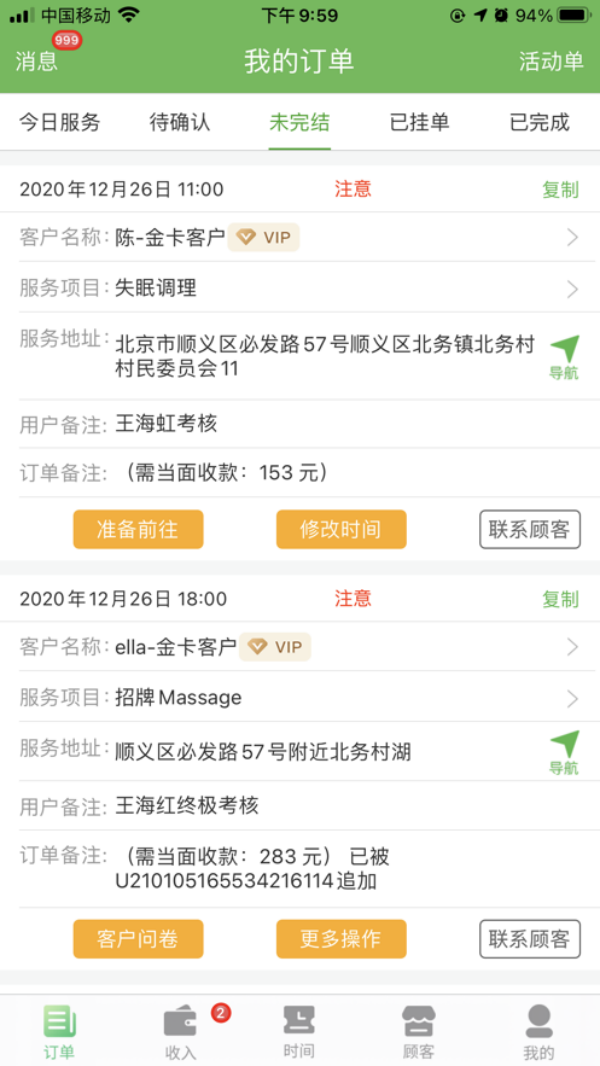Select the 已挂单 tab
This screenshot has width=600, height=1066.
419,123
